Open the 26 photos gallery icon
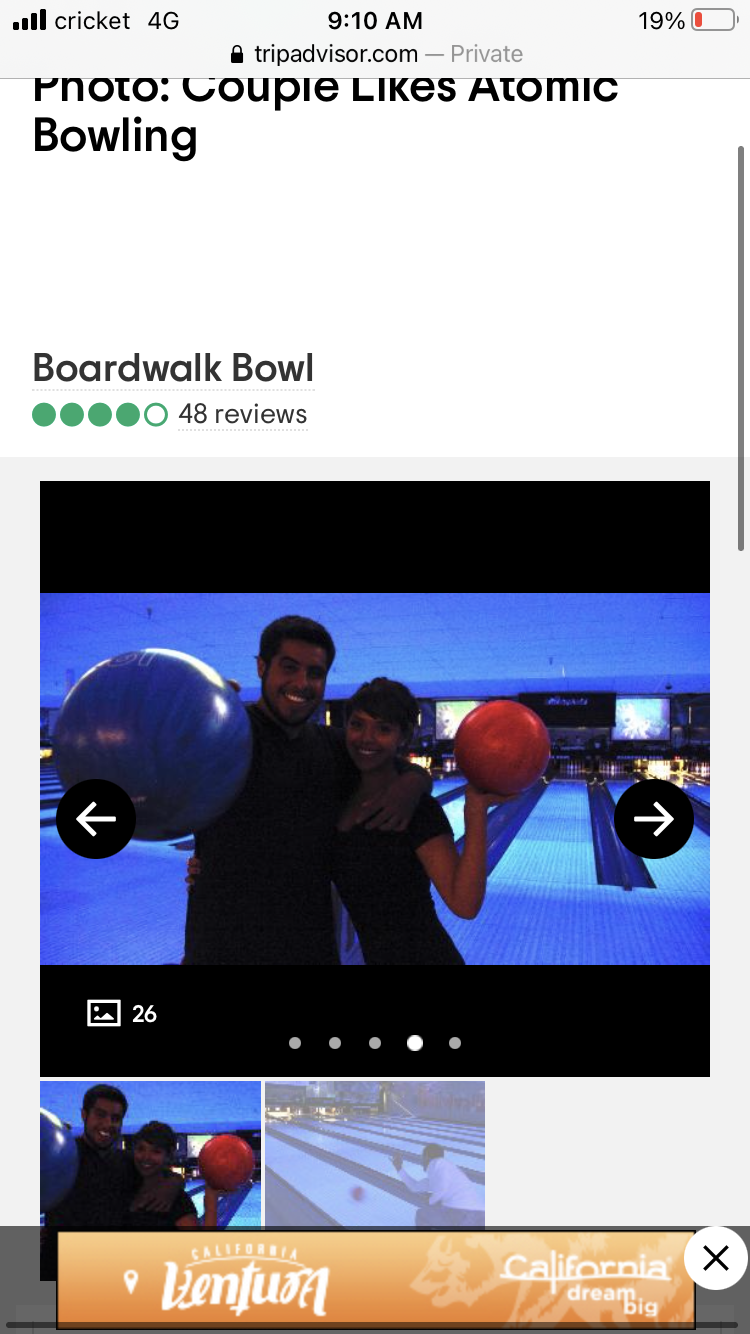Image resolution: width=750 pixels, height=1334 pixels. pos(122,1013)
